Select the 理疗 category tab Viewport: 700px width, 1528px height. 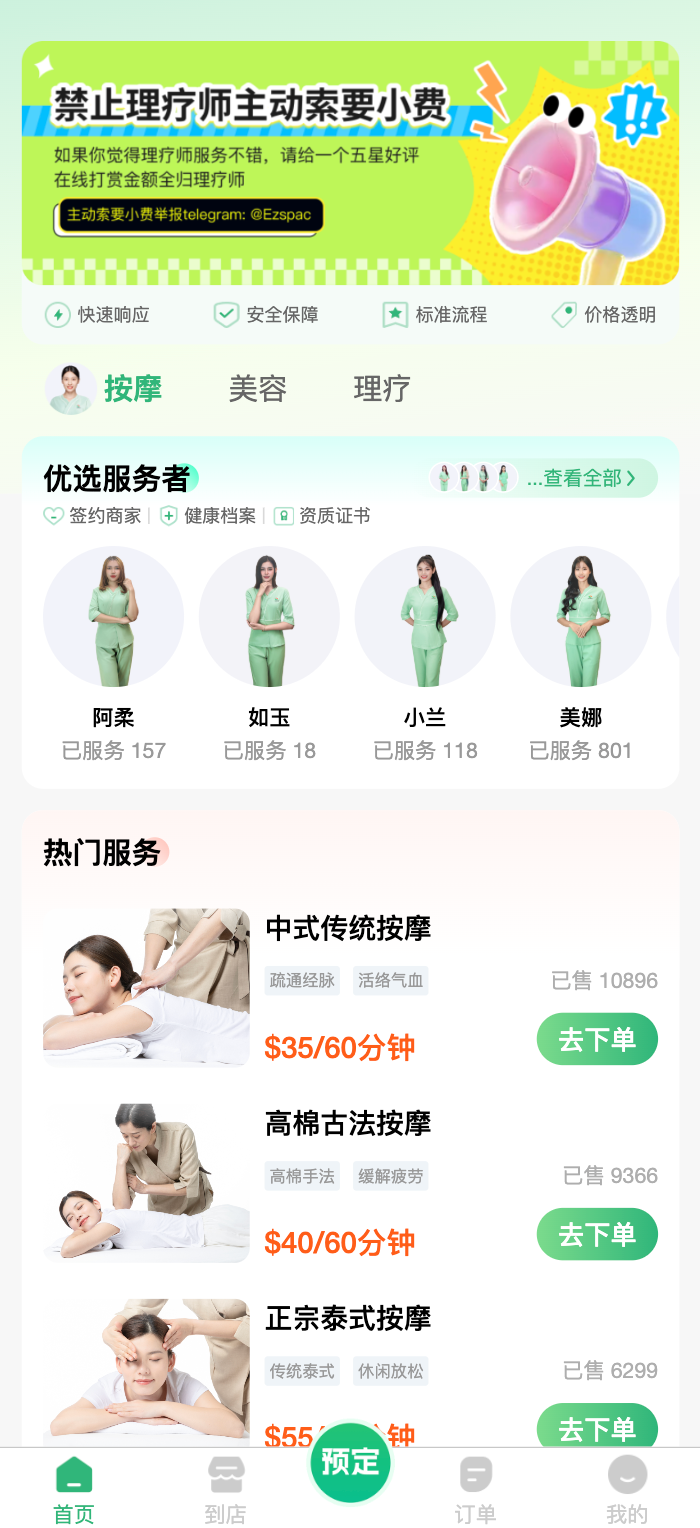(x=382, y=388)
